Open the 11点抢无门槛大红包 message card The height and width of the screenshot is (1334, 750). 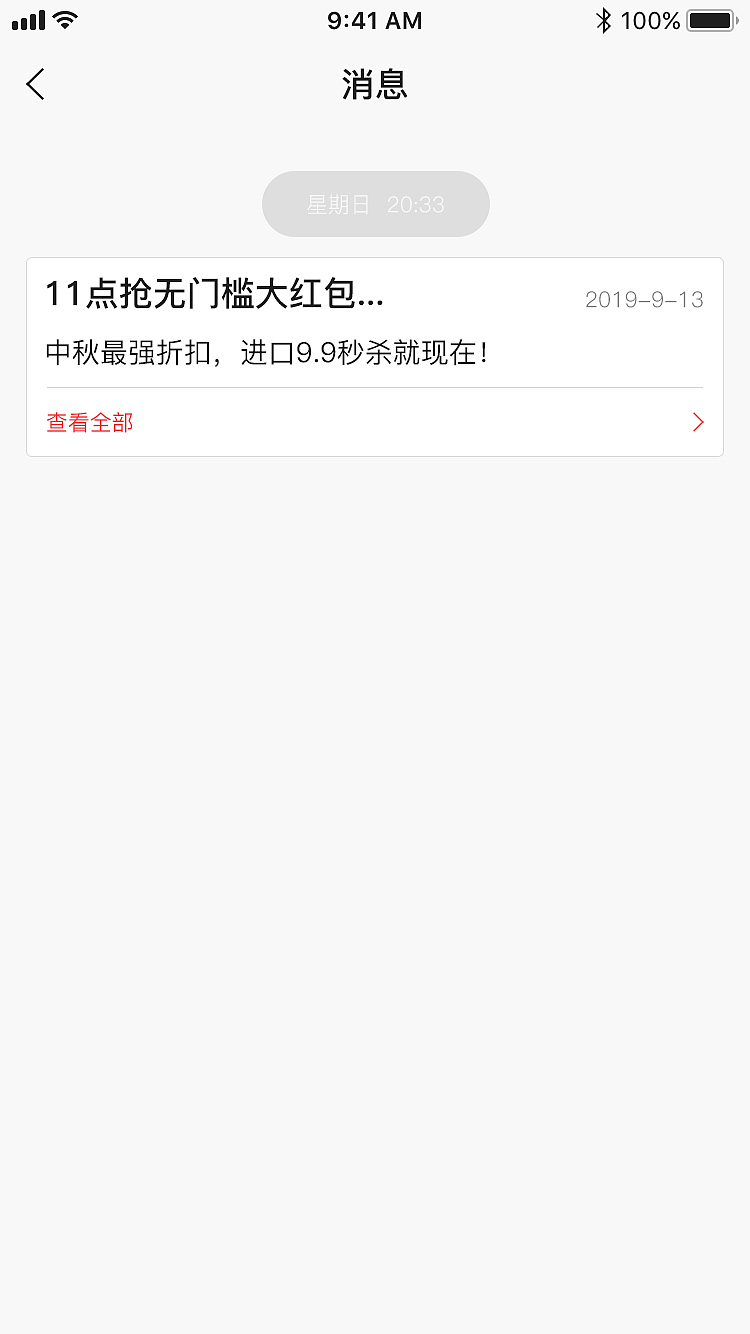[x=374, y=323]
